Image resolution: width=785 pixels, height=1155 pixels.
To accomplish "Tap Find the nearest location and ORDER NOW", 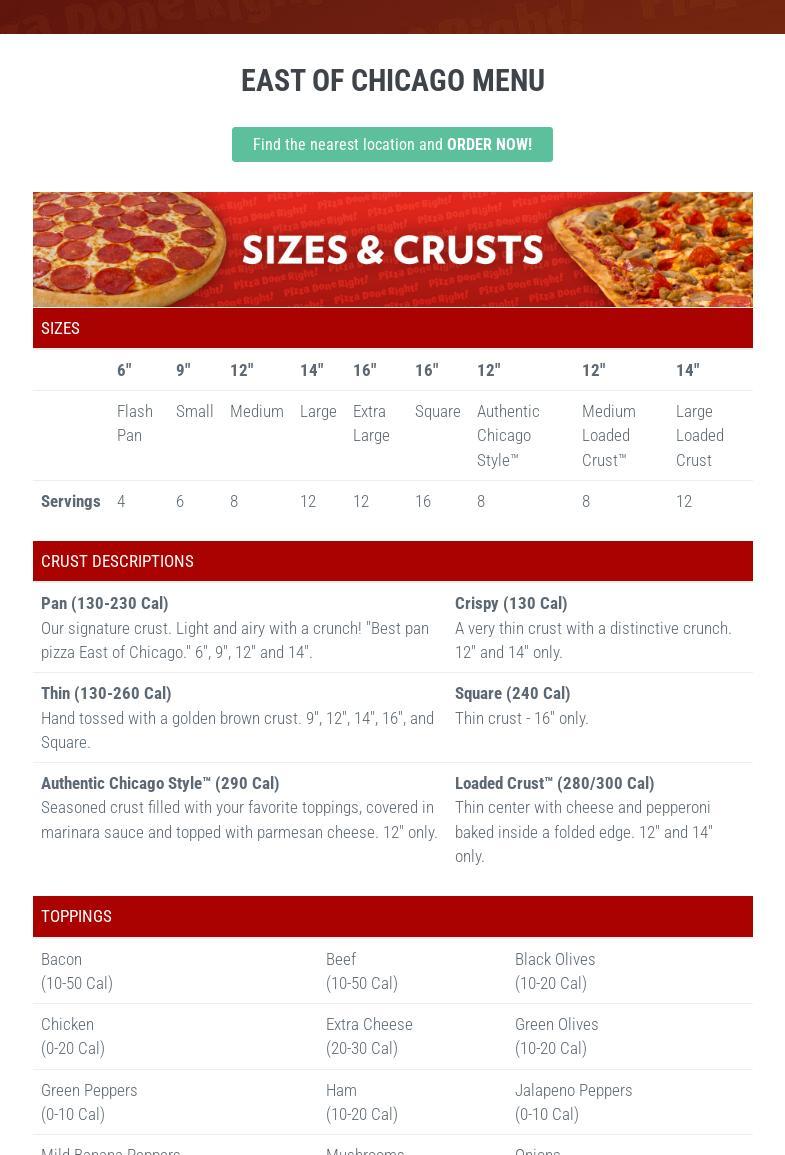I will click(x=392, y=145).
